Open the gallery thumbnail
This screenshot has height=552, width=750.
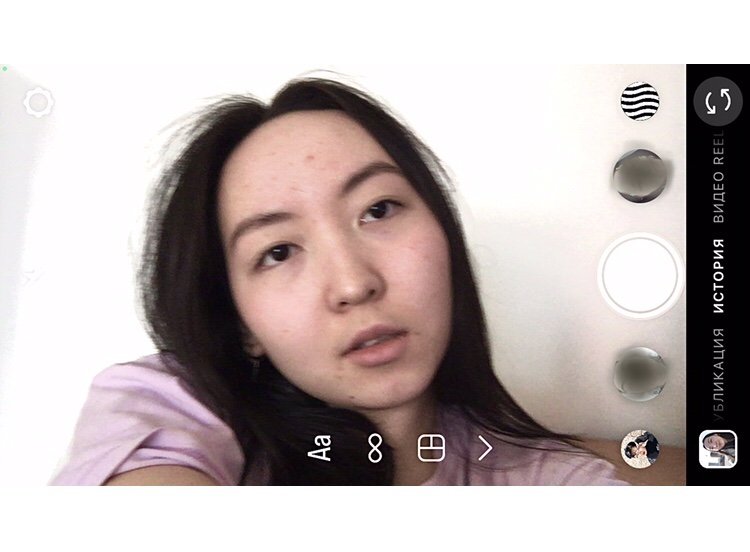pyautogui.click(x=718, y=448)
